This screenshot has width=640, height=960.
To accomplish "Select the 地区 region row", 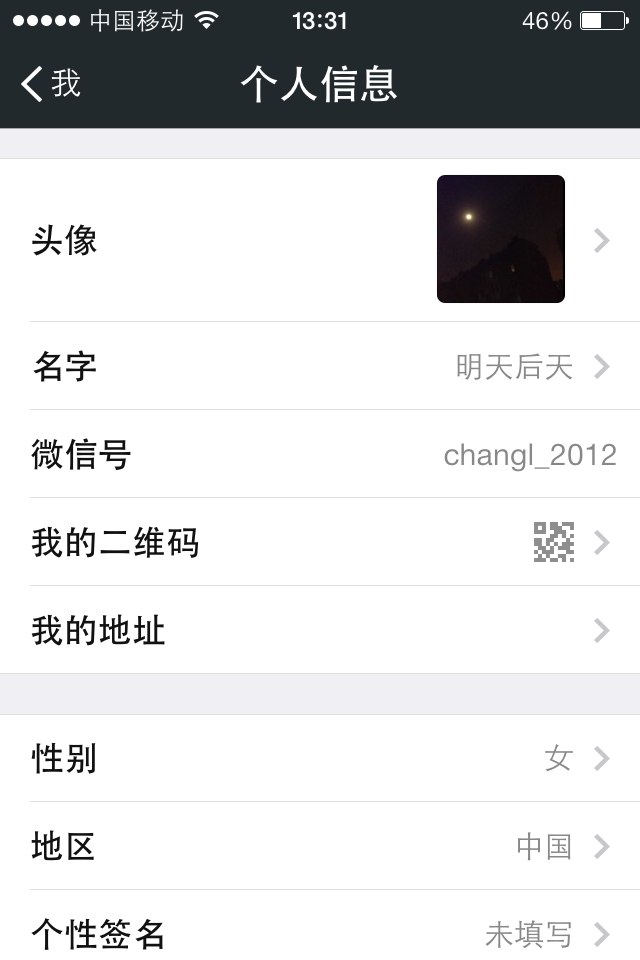I will tap(320, 846).
